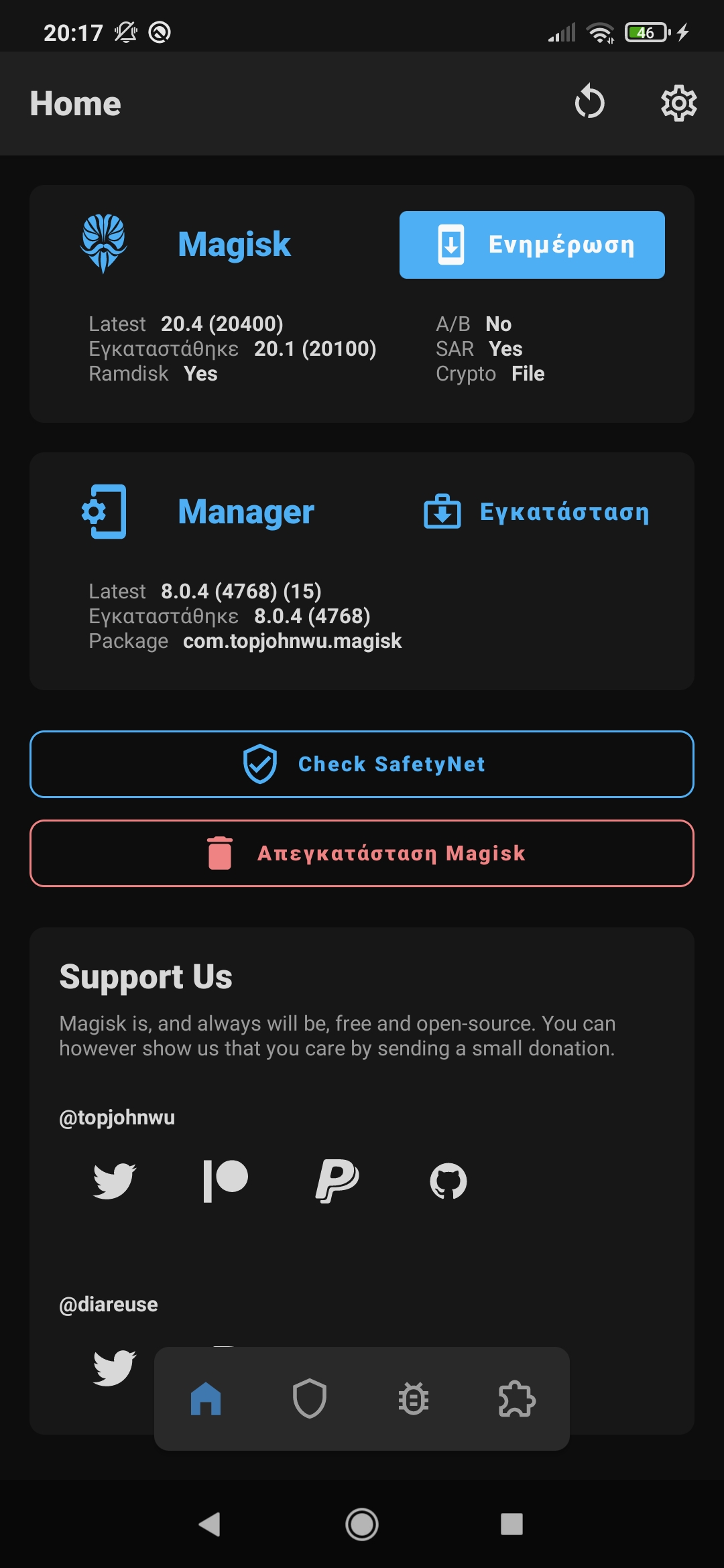The width and height of the screenshot is (724, 1568).
Task: Switch to the Superuser shield tab
Action: (310, 1399)
